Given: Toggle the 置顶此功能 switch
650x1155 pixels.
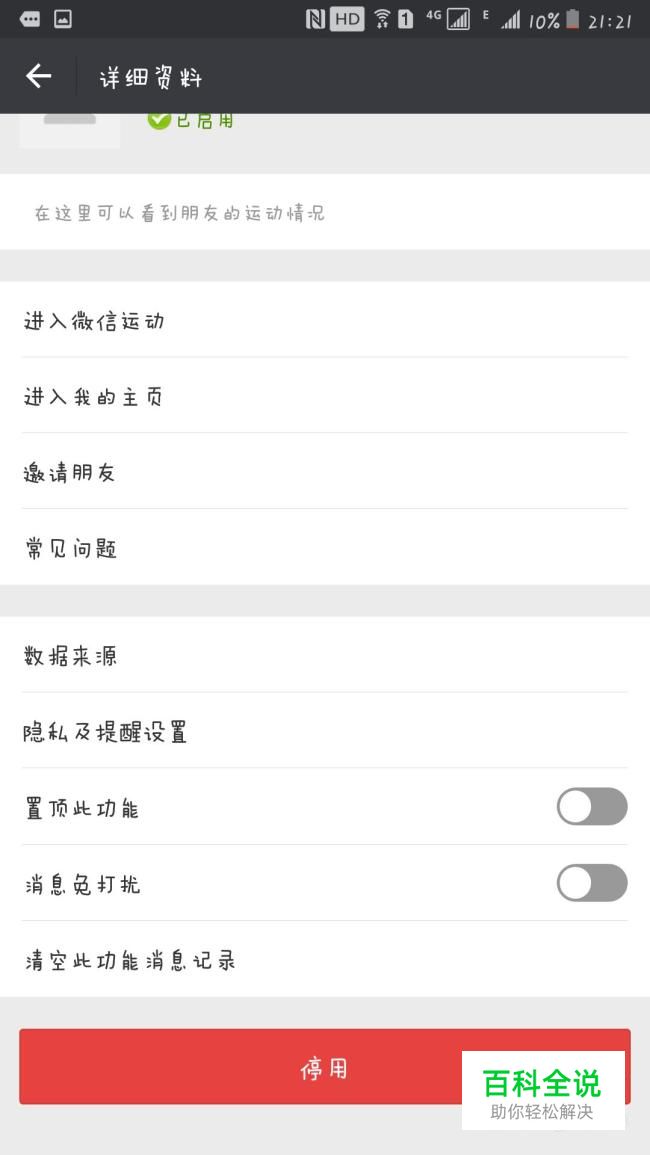Looking at the screenshot, I should [x=591, y=807].
